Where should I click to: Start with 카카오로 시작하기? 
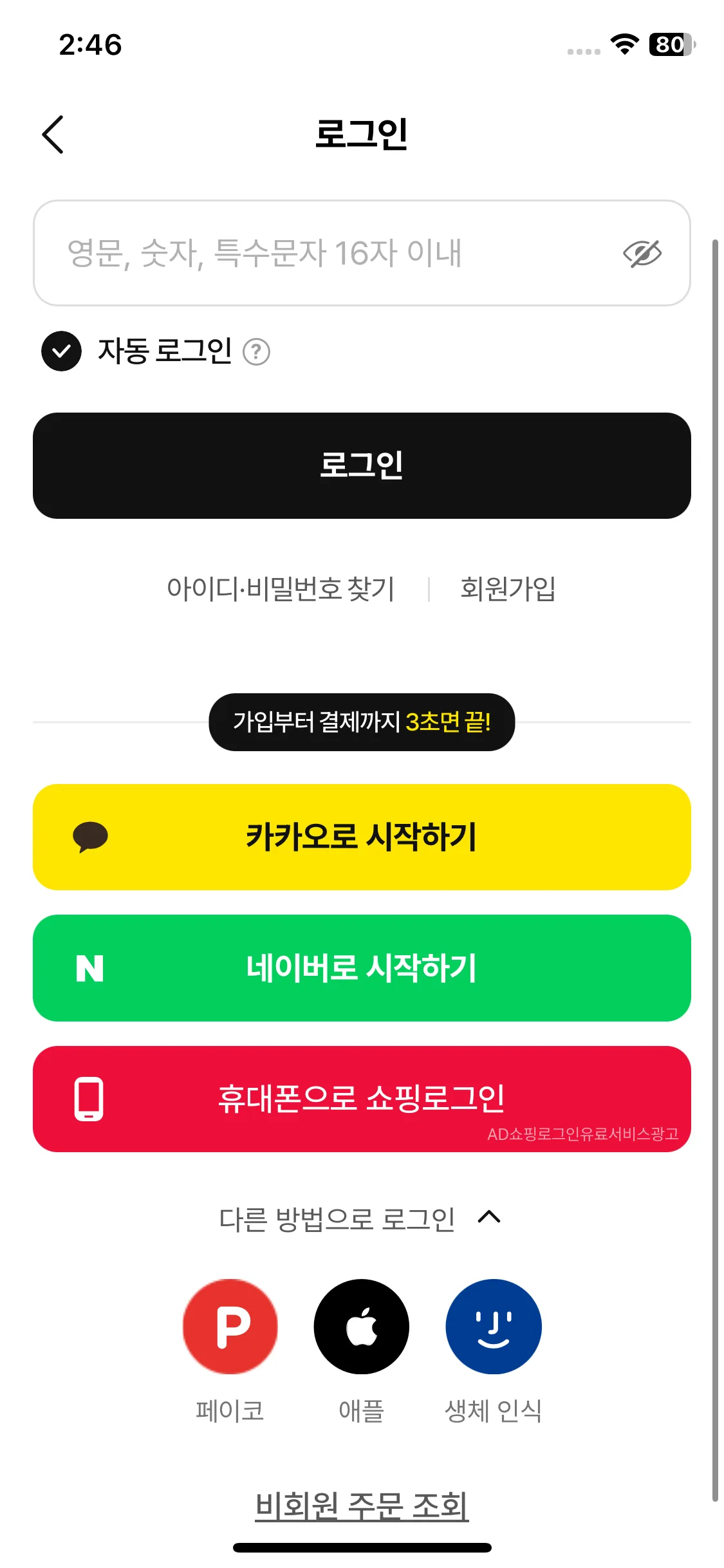[362, 837]
